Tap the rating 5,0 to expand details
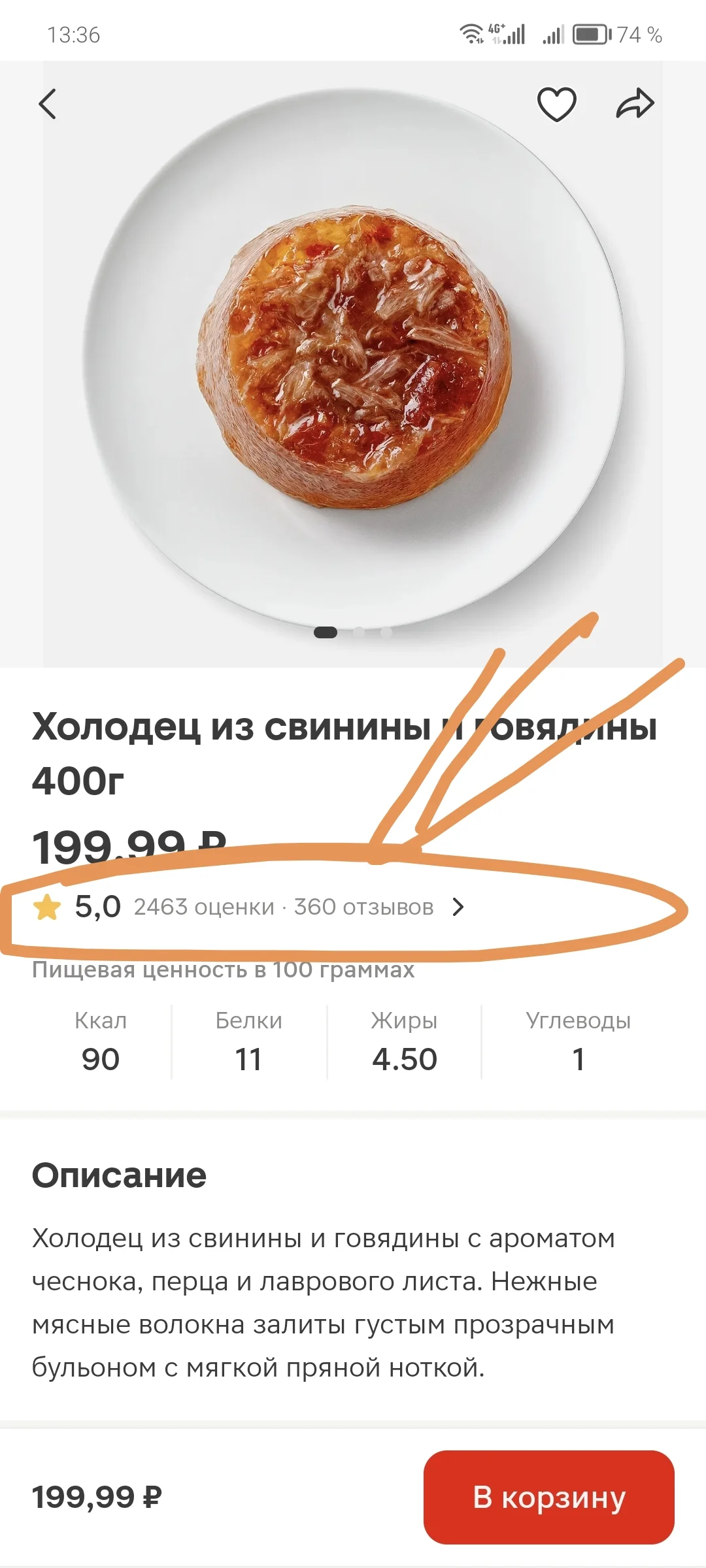Viewport: 706px width, 1568px height. [x=97, y=906]
